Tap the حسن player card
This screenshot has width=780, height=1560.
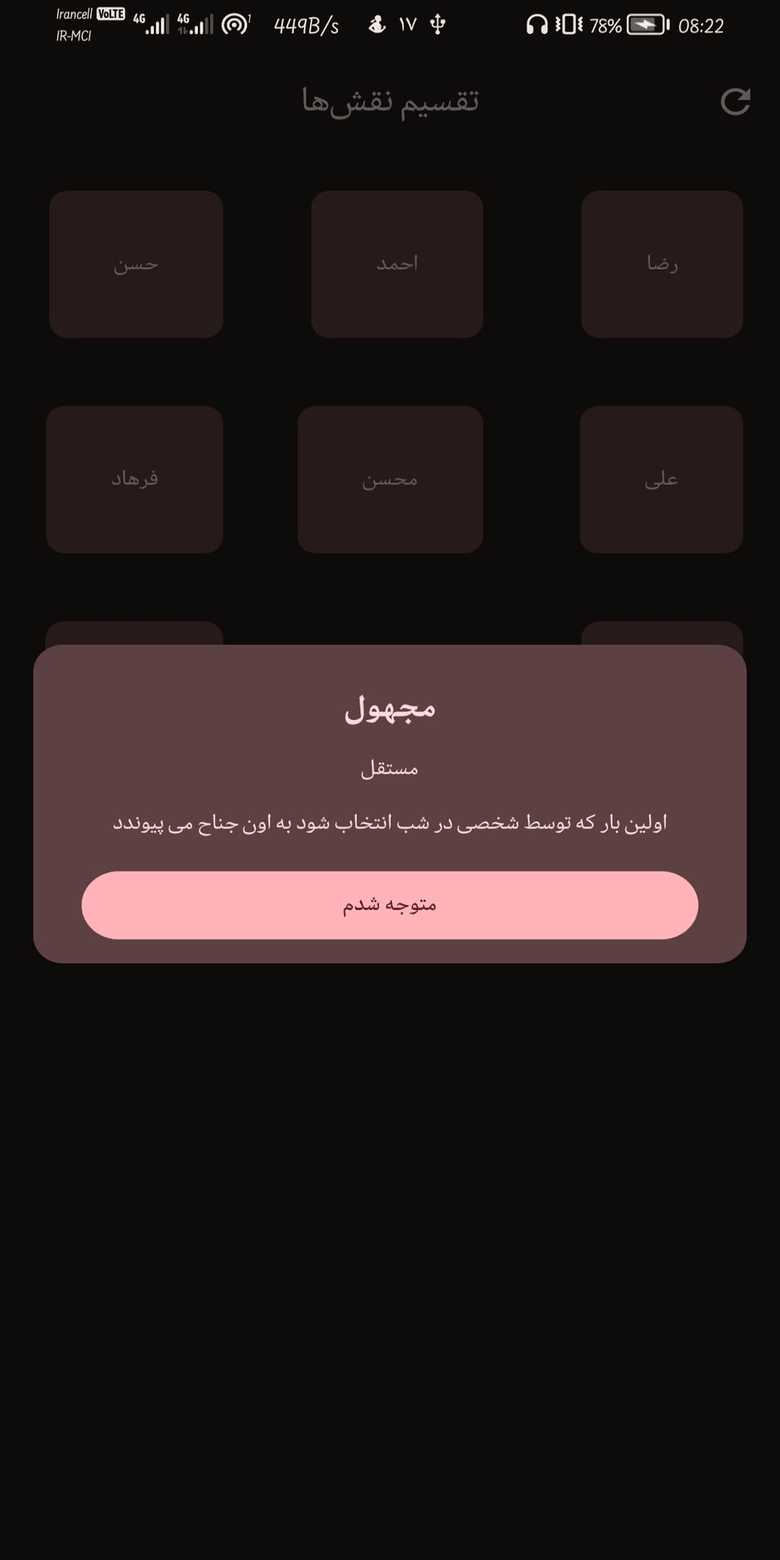click(136, 264)
